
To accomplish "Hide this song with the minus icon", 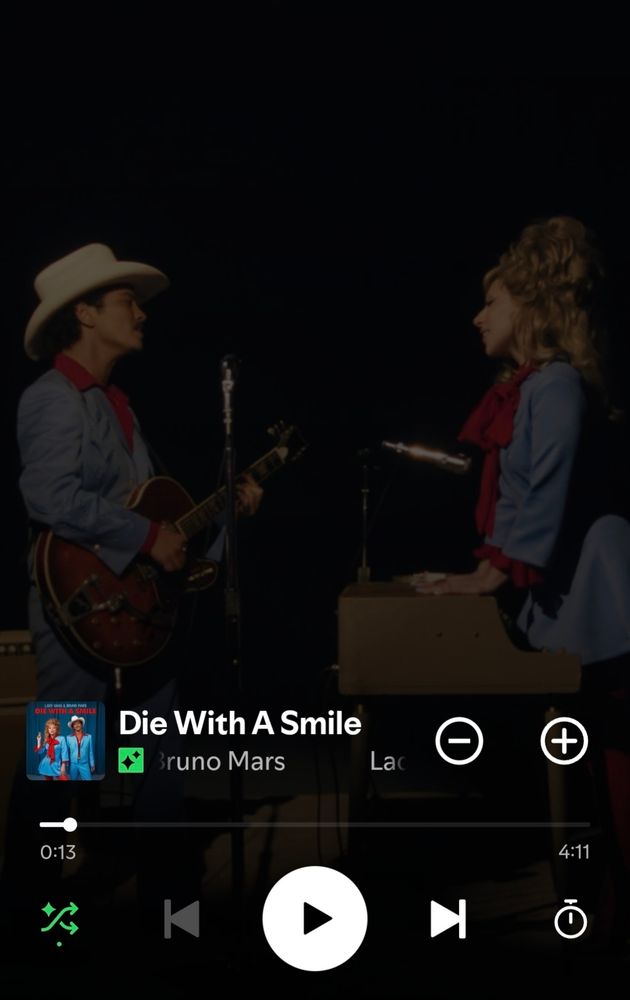I will click(460, 741).
